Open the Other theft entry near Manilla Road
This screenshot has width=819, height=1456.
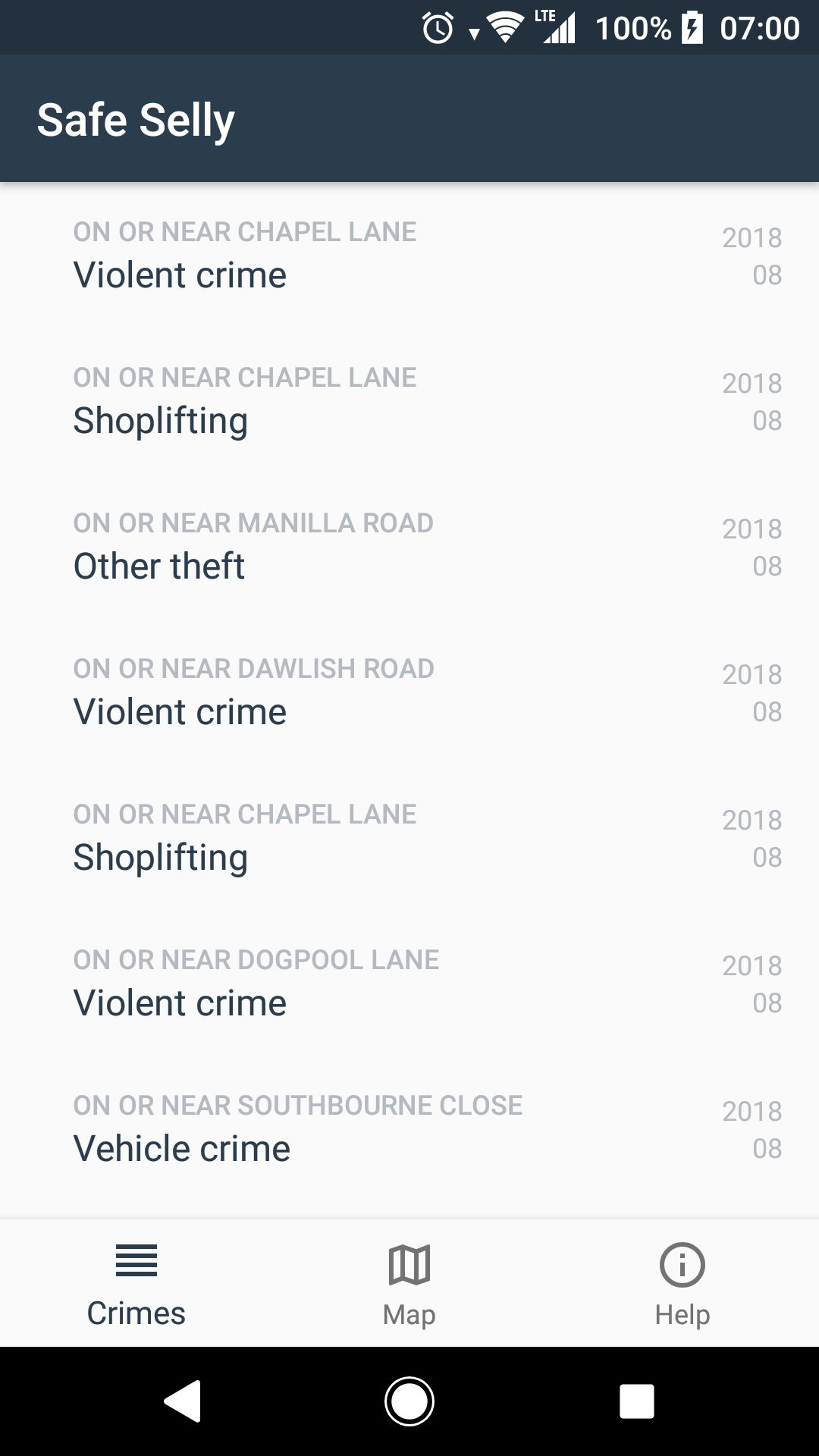(409, 547)
